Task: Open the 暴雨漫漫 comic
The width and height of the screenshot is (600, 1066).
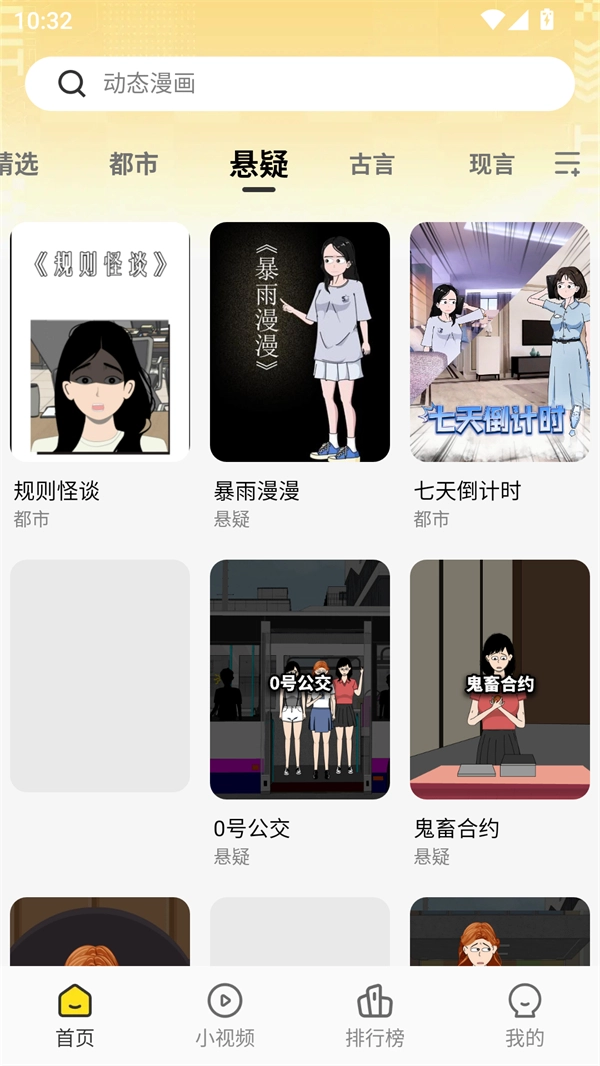Action: point(300,342)
